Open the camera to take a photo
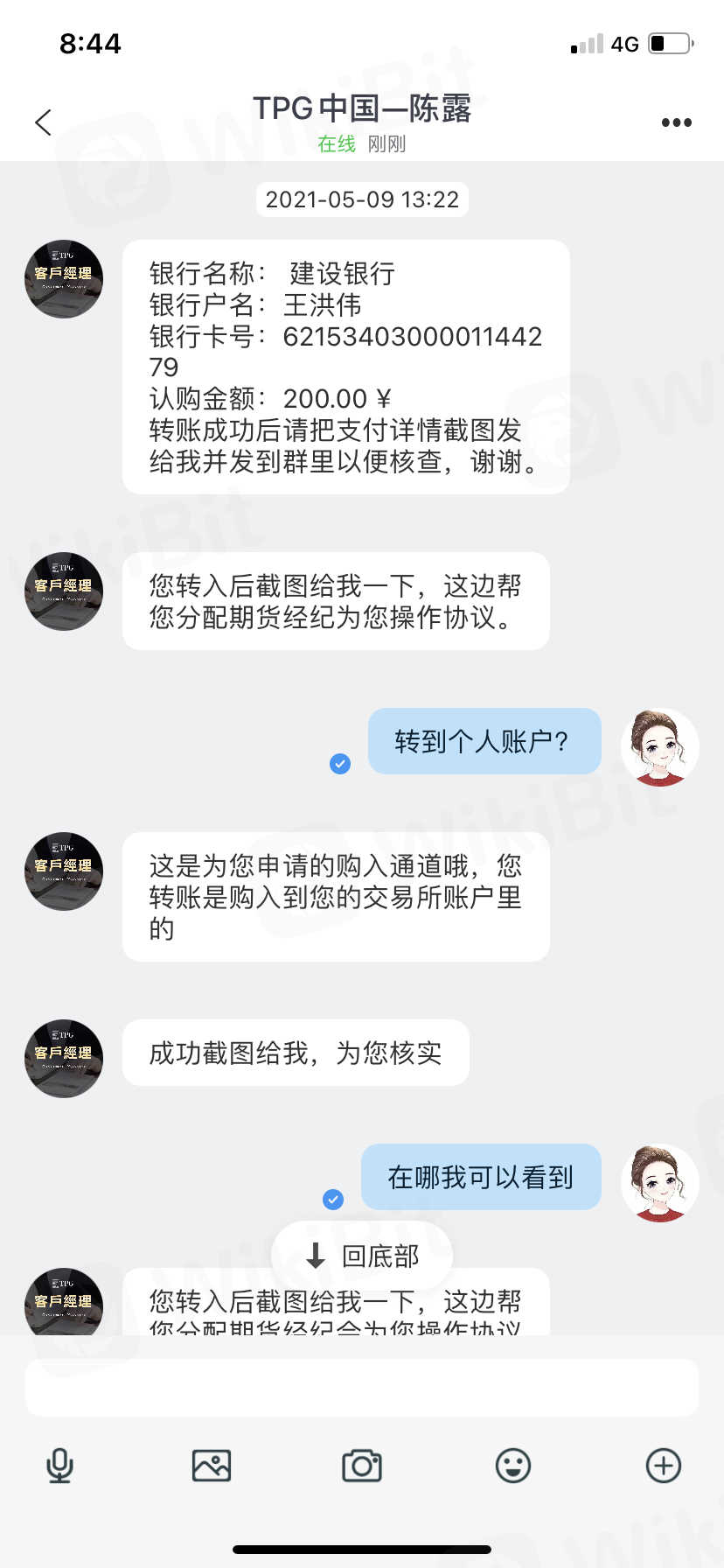Image resolution: width=724 pixels, height=1568 pixels. click(362, 1465)
